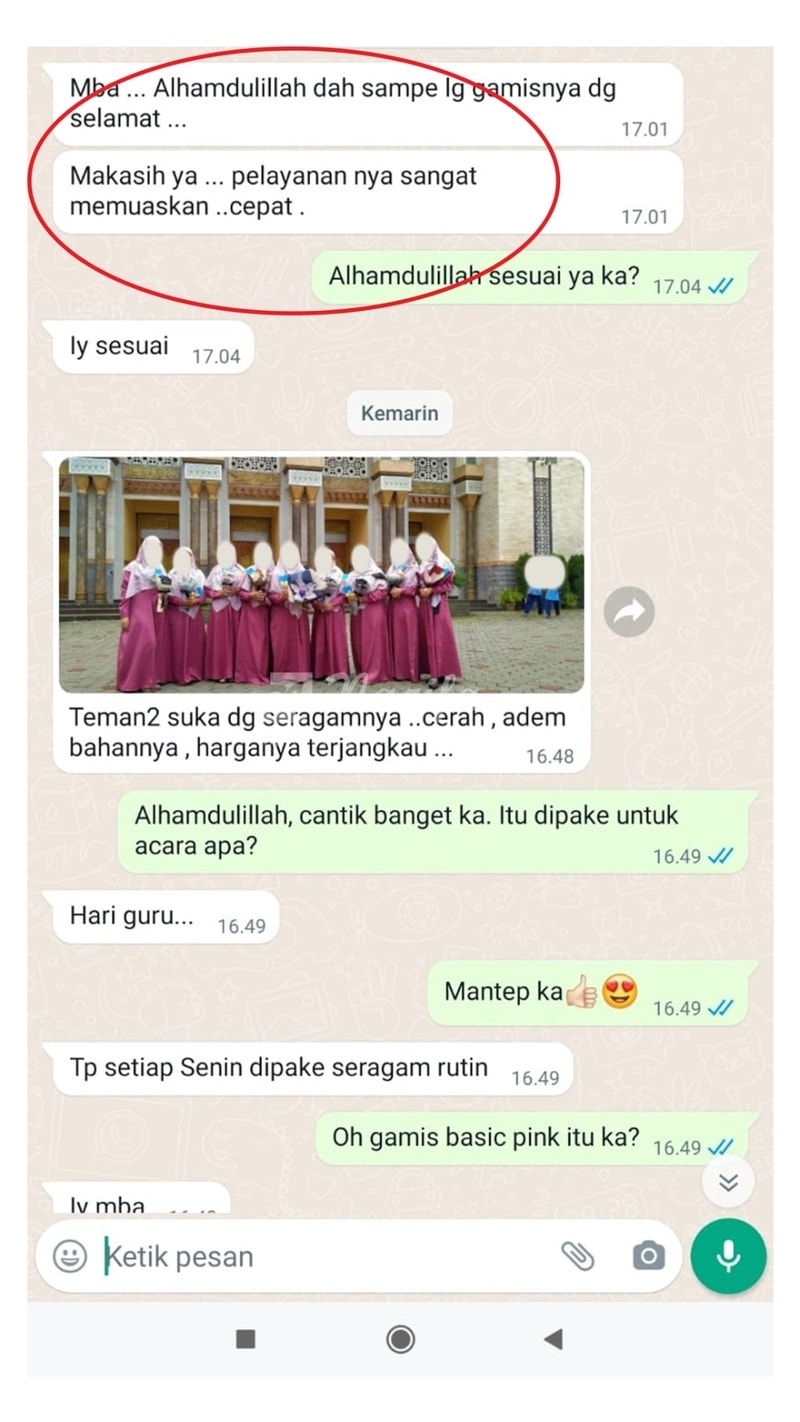This screenshot has width=800, height=1422.
Task: Go back using the system back button
Action: (x=553, y=1339)
